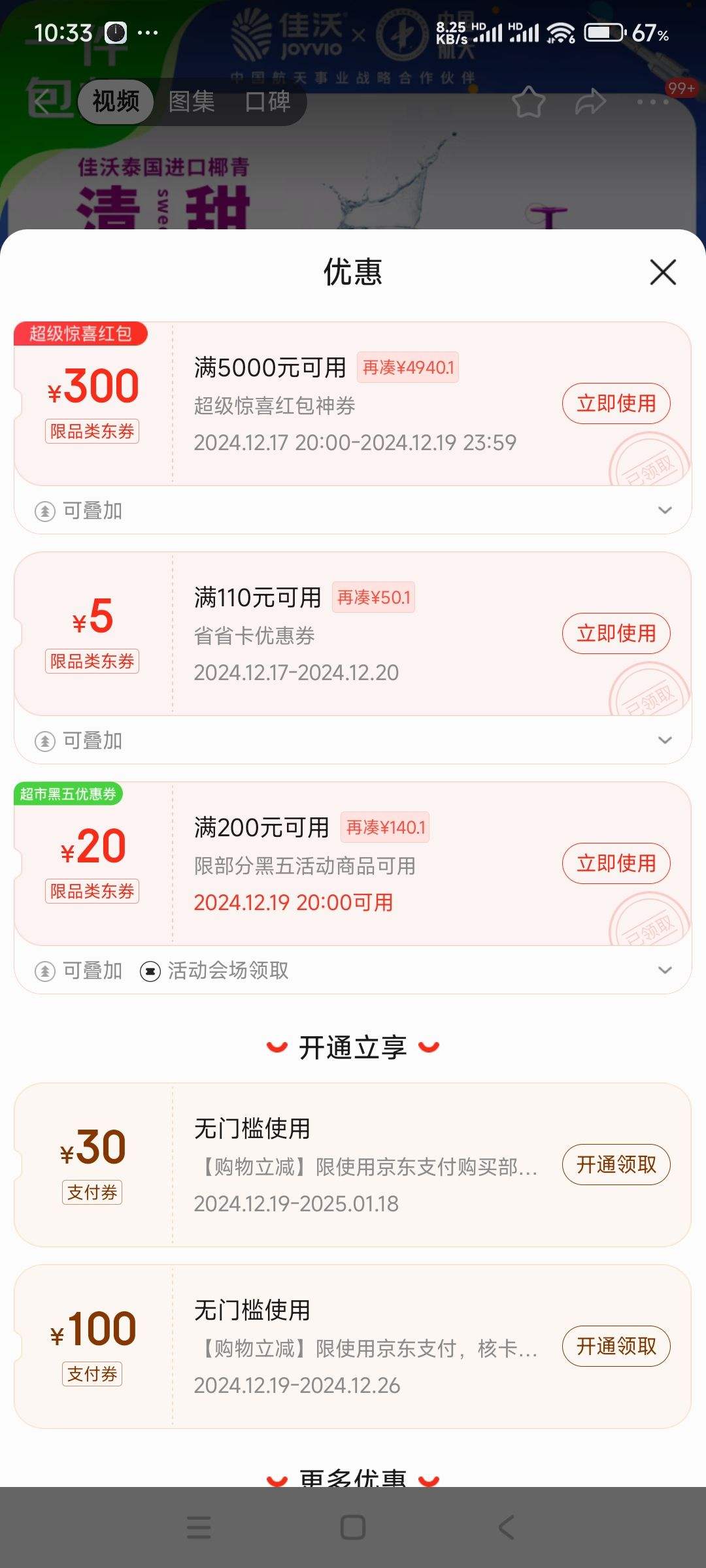Open the 再凑¥4940.1 shortfall link
The image size is (706, 1568).
(x=408, y=367)
